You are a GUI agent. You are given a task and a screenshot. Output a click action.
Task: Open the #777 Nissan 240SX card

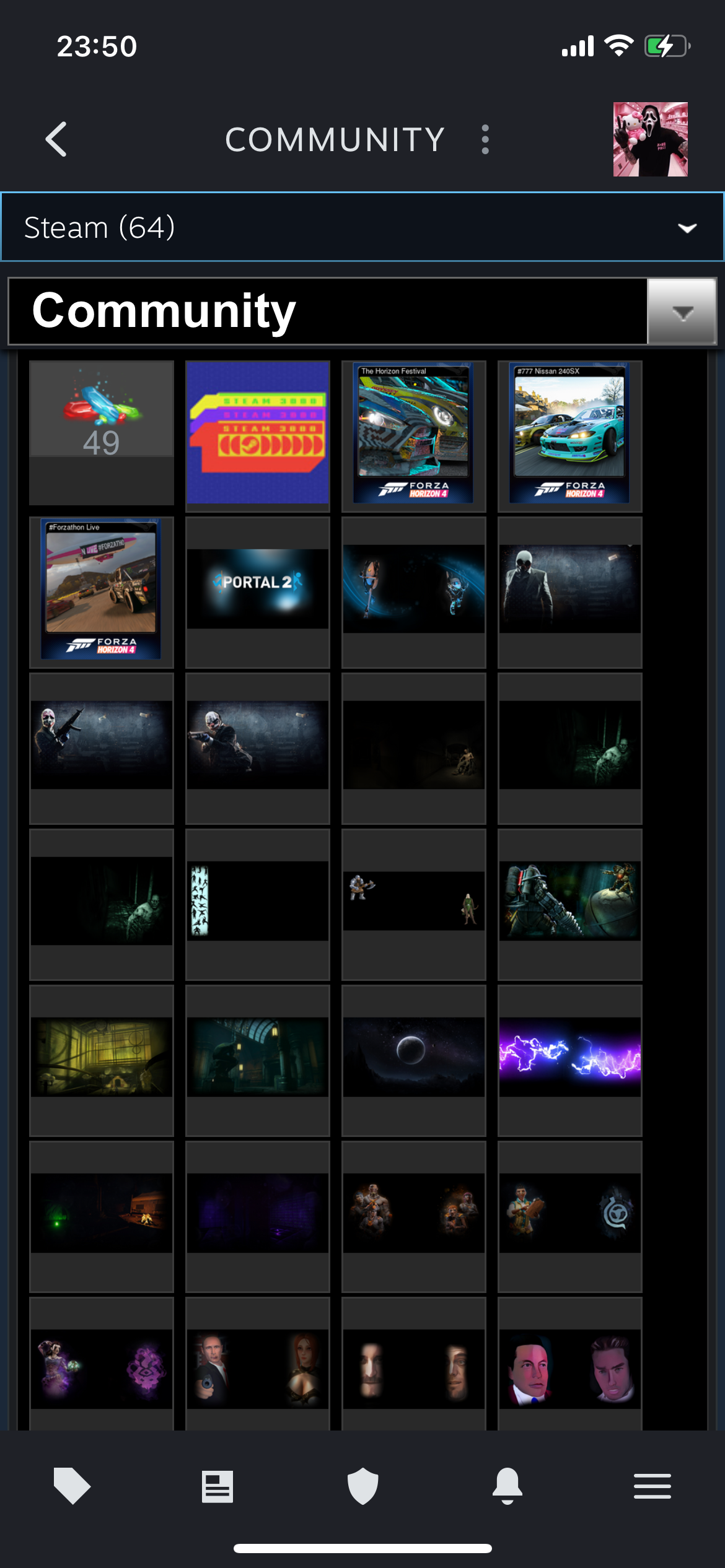[x=570, y=433]
